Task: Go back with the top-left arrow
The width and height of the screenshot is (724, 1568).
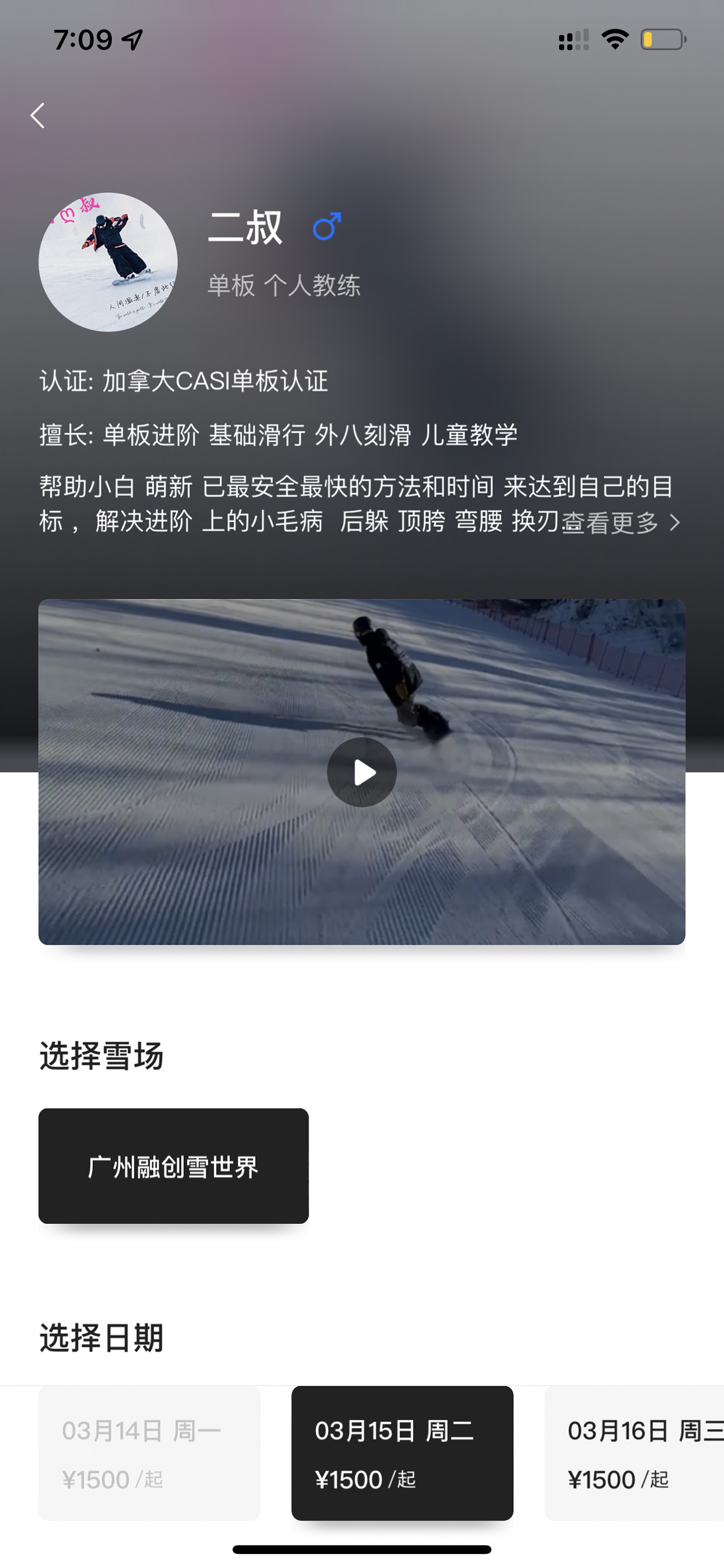Action: tap(38, 115)
